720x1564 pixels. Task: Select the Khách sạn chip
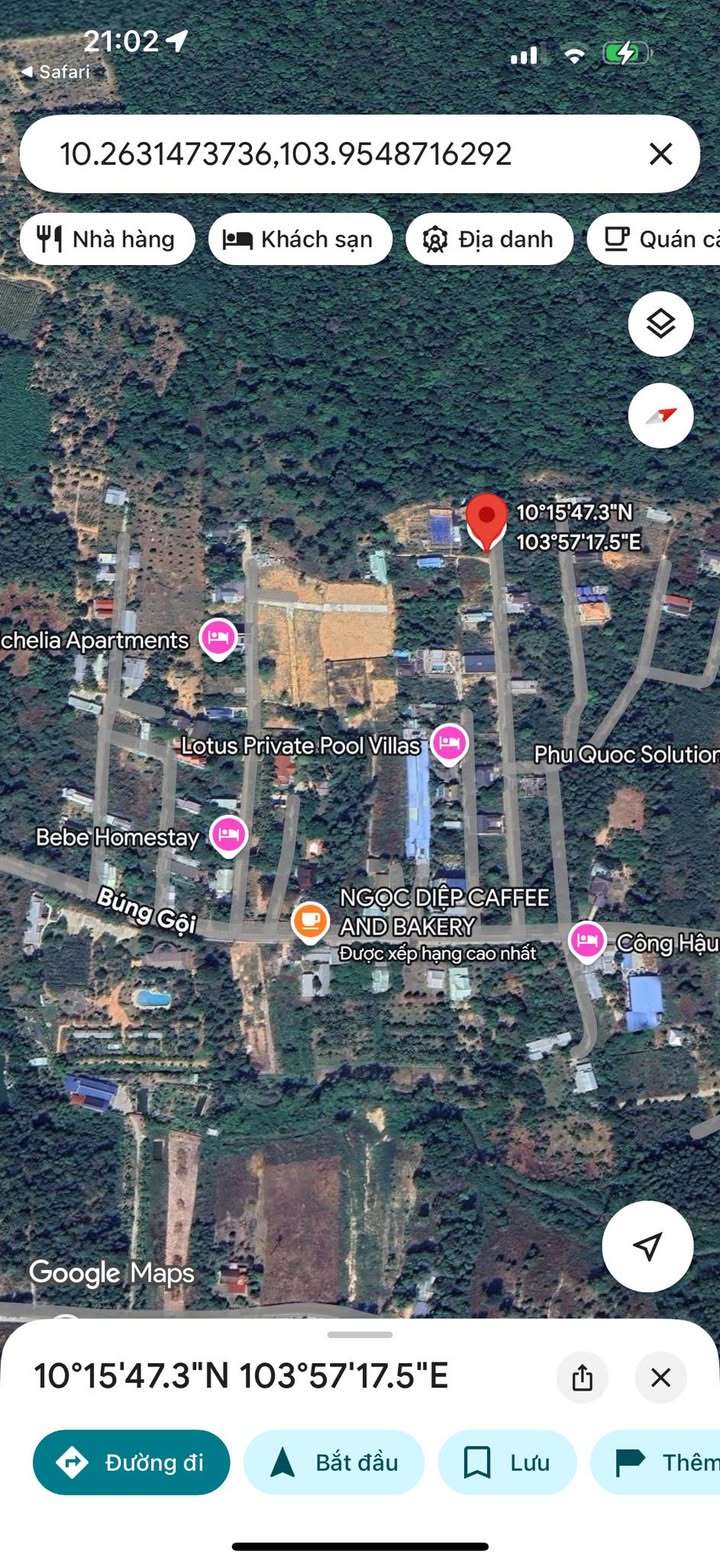[300, 239]
